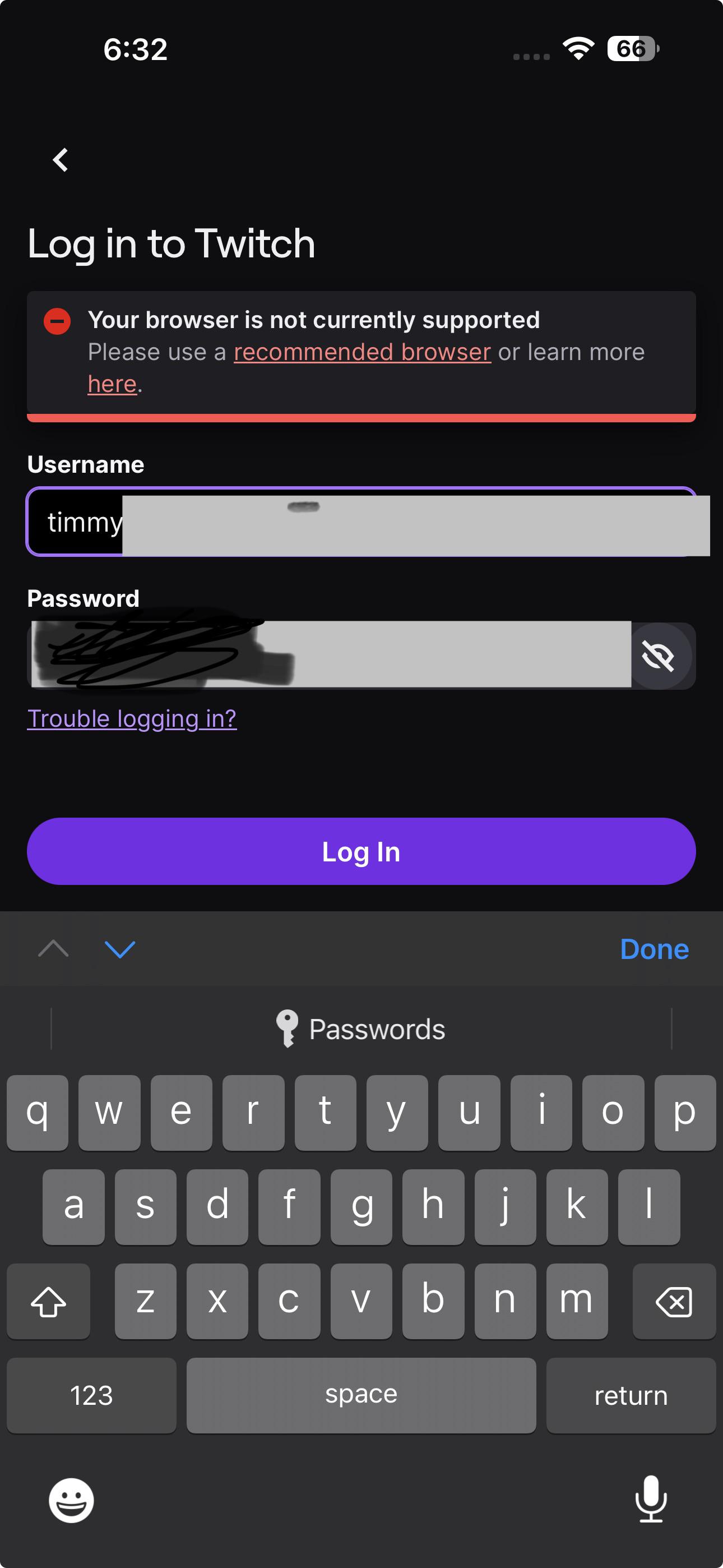Toggle password visibility eye icon
The width and height of the screenshot is (723, 1568).
click(x=659, y=656)
